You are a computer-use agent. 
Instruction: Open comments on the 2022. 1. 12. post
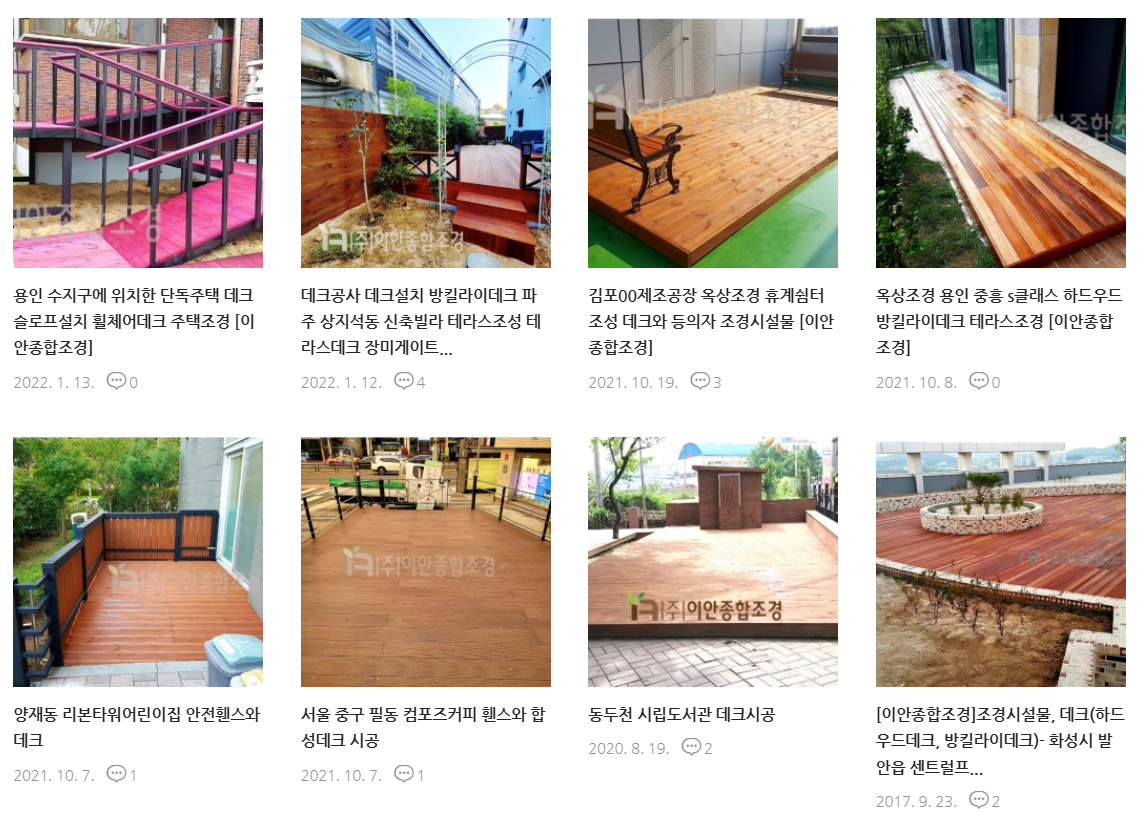click(x=409, y=381)
